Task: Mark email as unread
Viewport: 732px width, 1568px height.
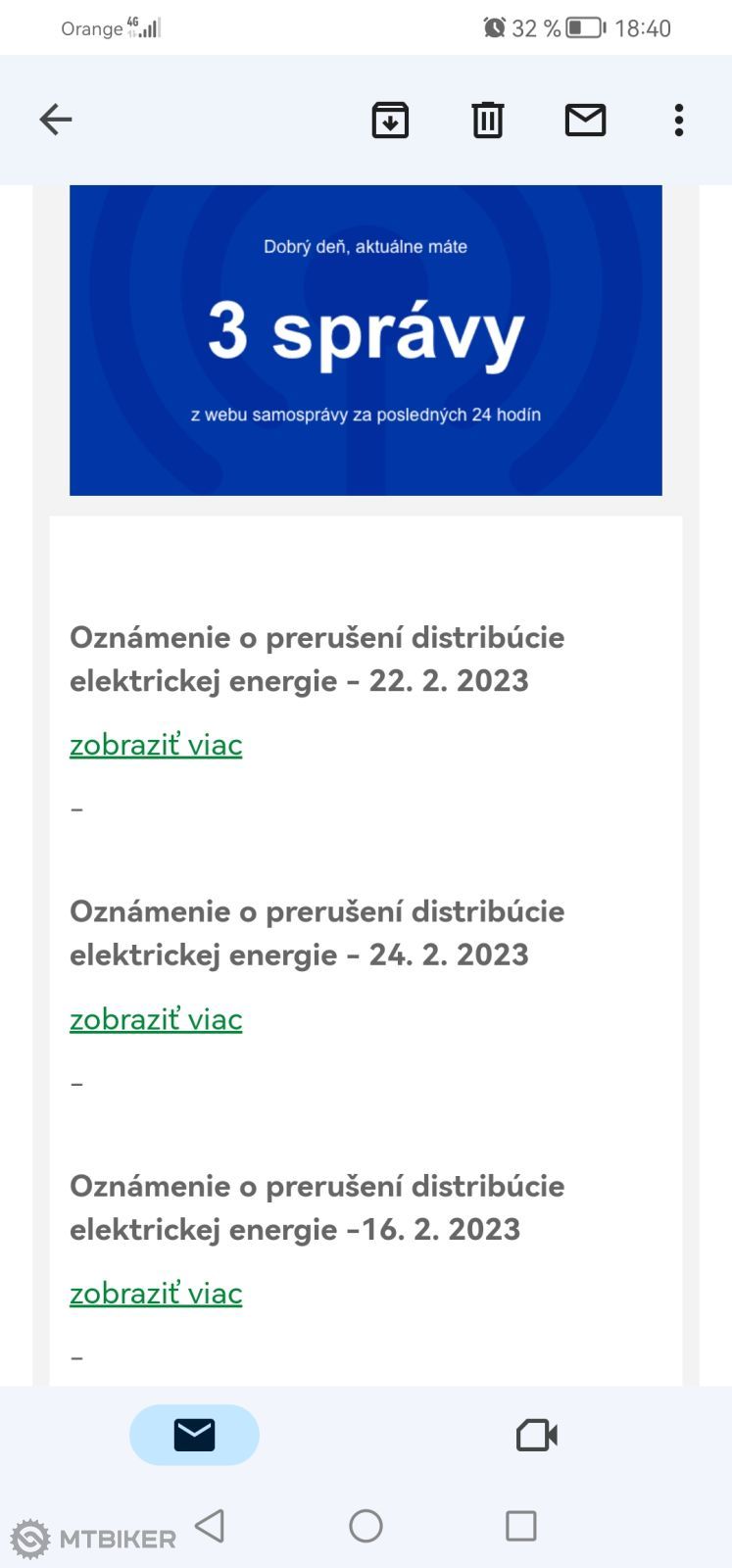Action: click(585, 120)
